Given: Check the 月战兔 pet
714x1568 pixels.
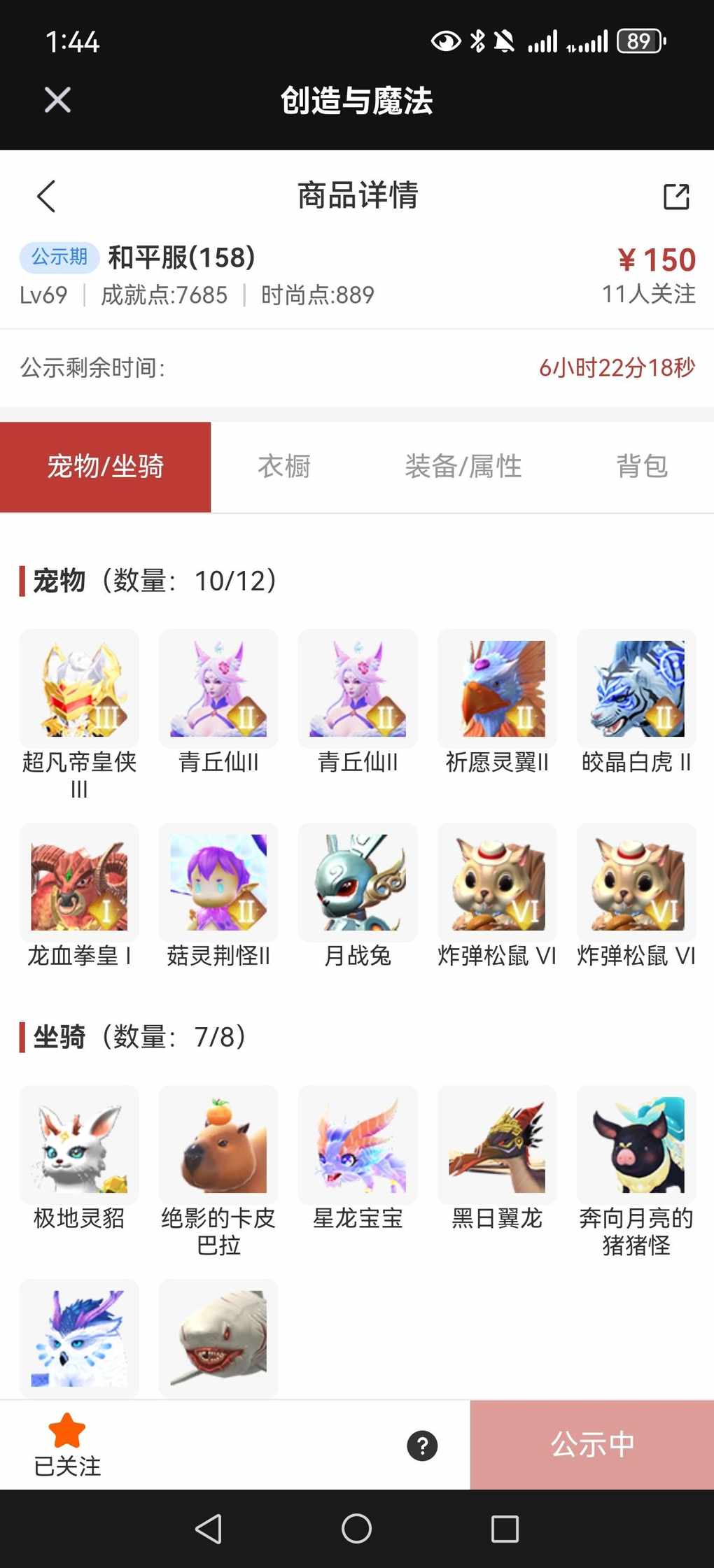Looking at the screenshot, I should [358, 883].
